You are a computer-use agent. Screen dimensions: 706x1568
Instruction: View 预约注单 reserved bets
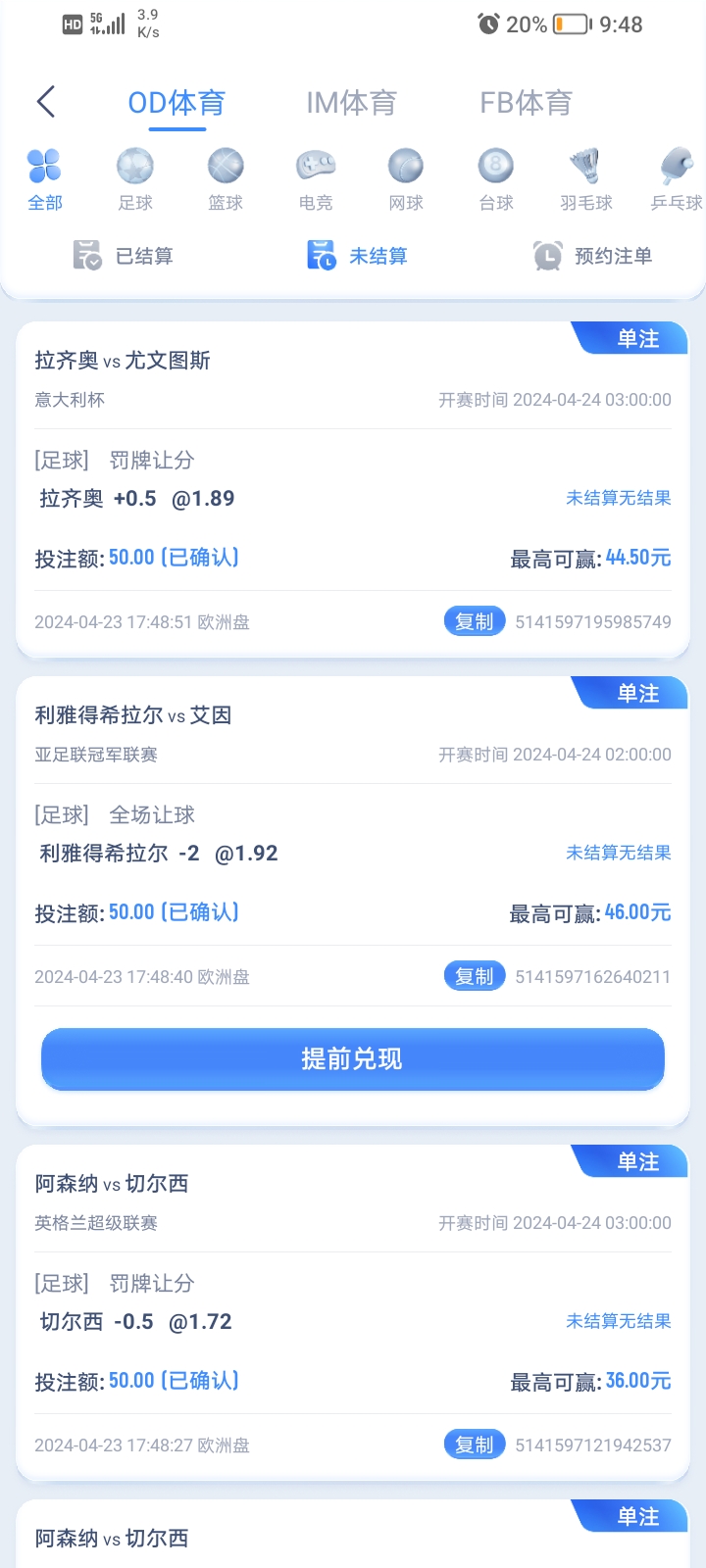(592, 256)
